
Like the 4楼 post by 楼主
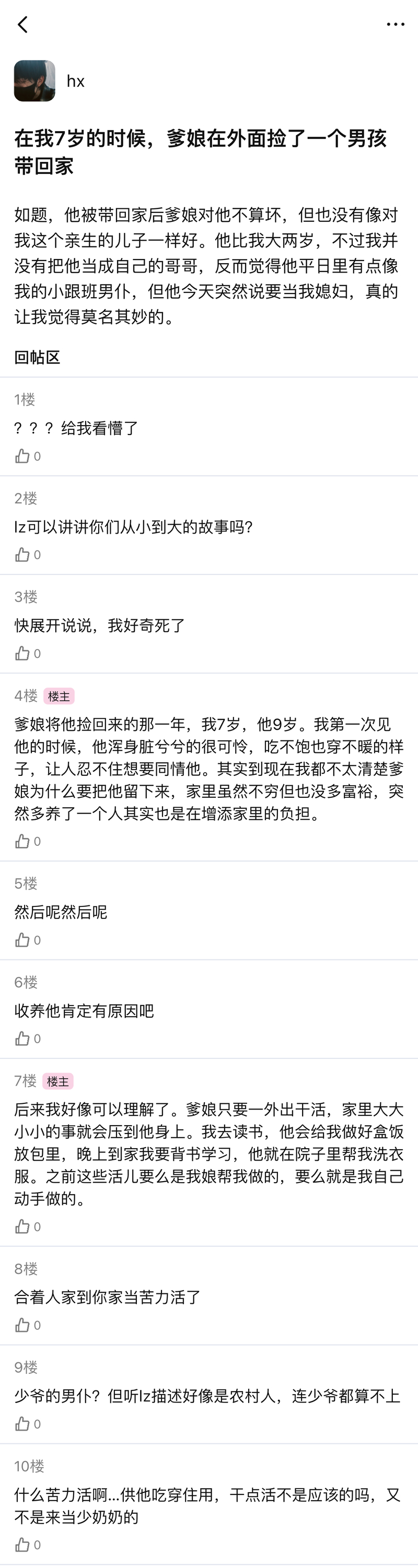click(x=22, y=841)
